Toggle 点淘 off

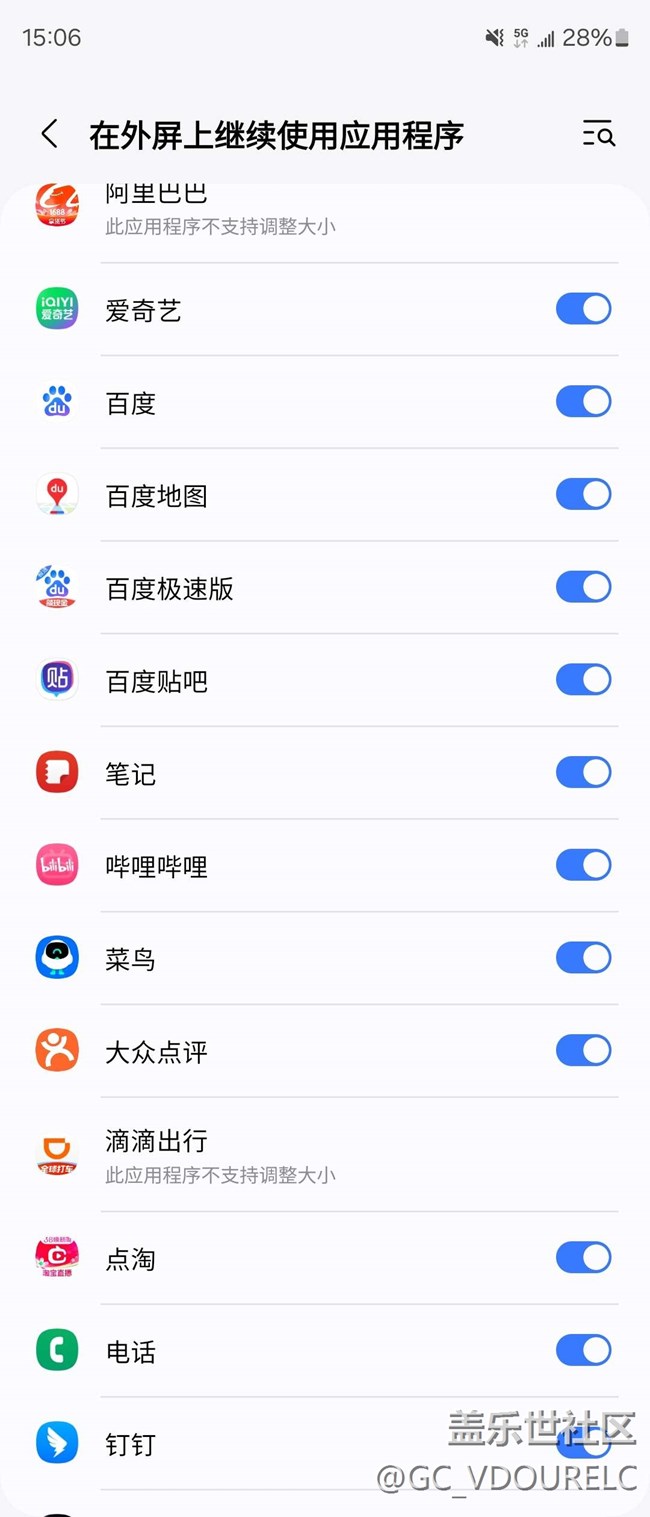pos(583,1257)
